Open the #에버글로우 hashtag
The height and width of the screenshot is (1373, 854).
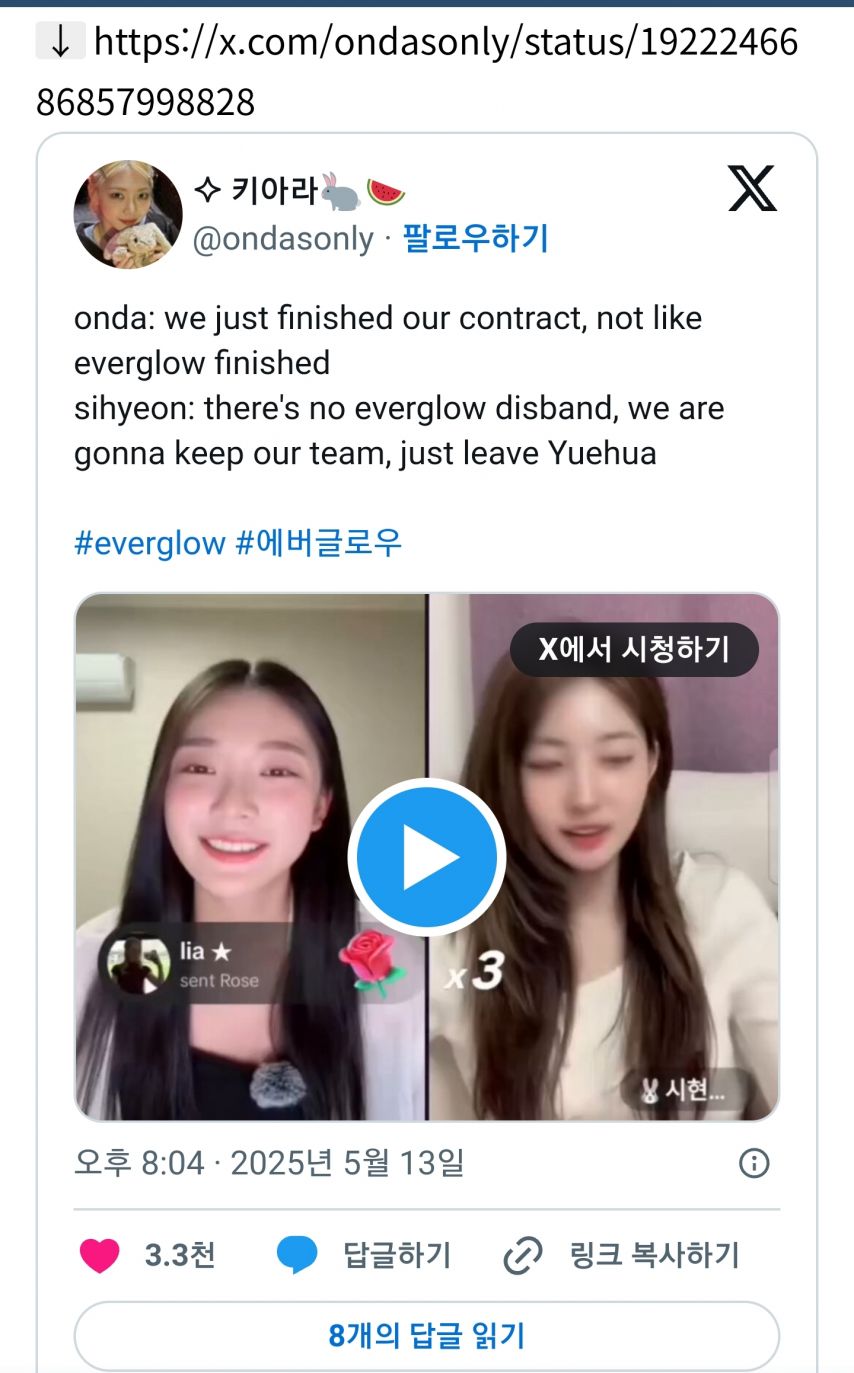tap(318, 543)
